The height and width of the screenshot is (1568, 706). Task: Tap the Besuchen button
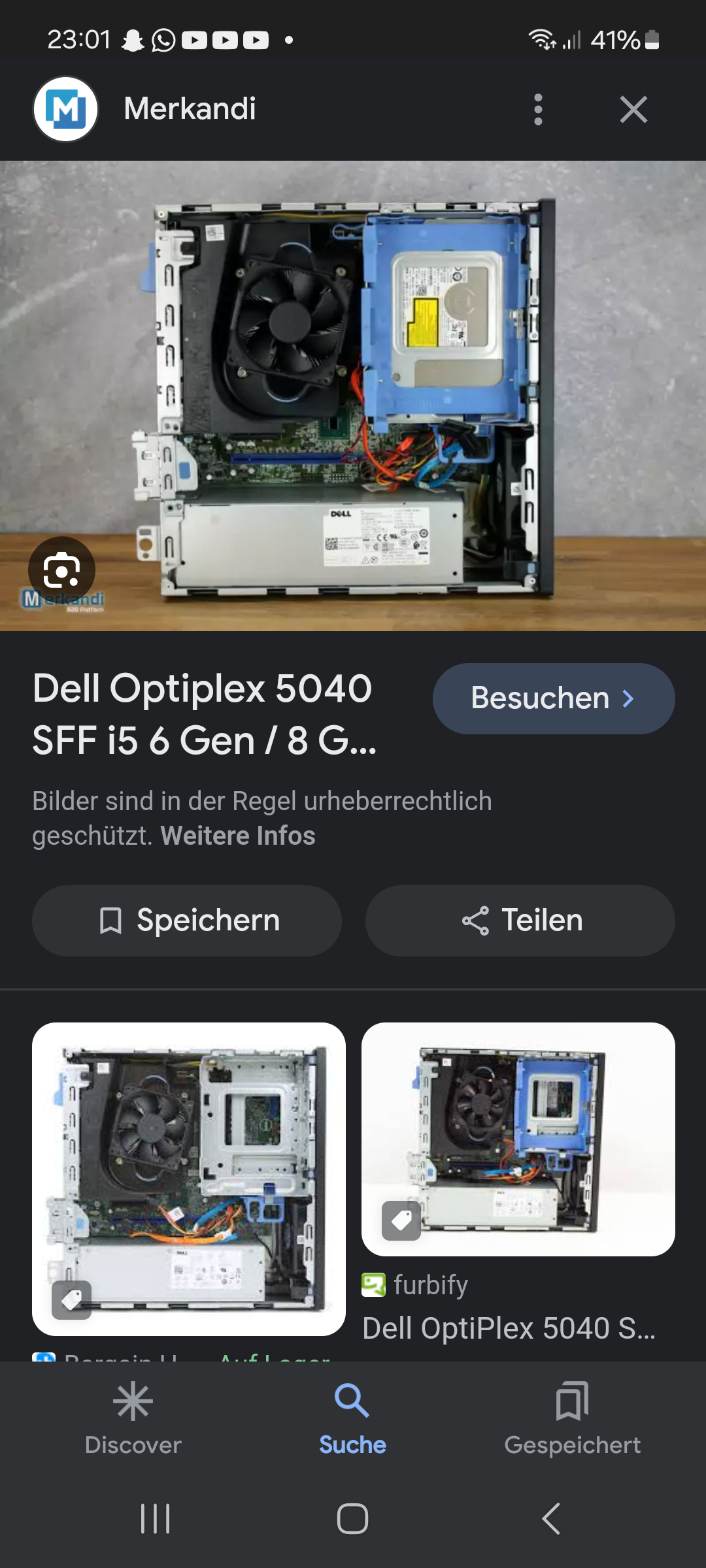(x=553, y=698)
